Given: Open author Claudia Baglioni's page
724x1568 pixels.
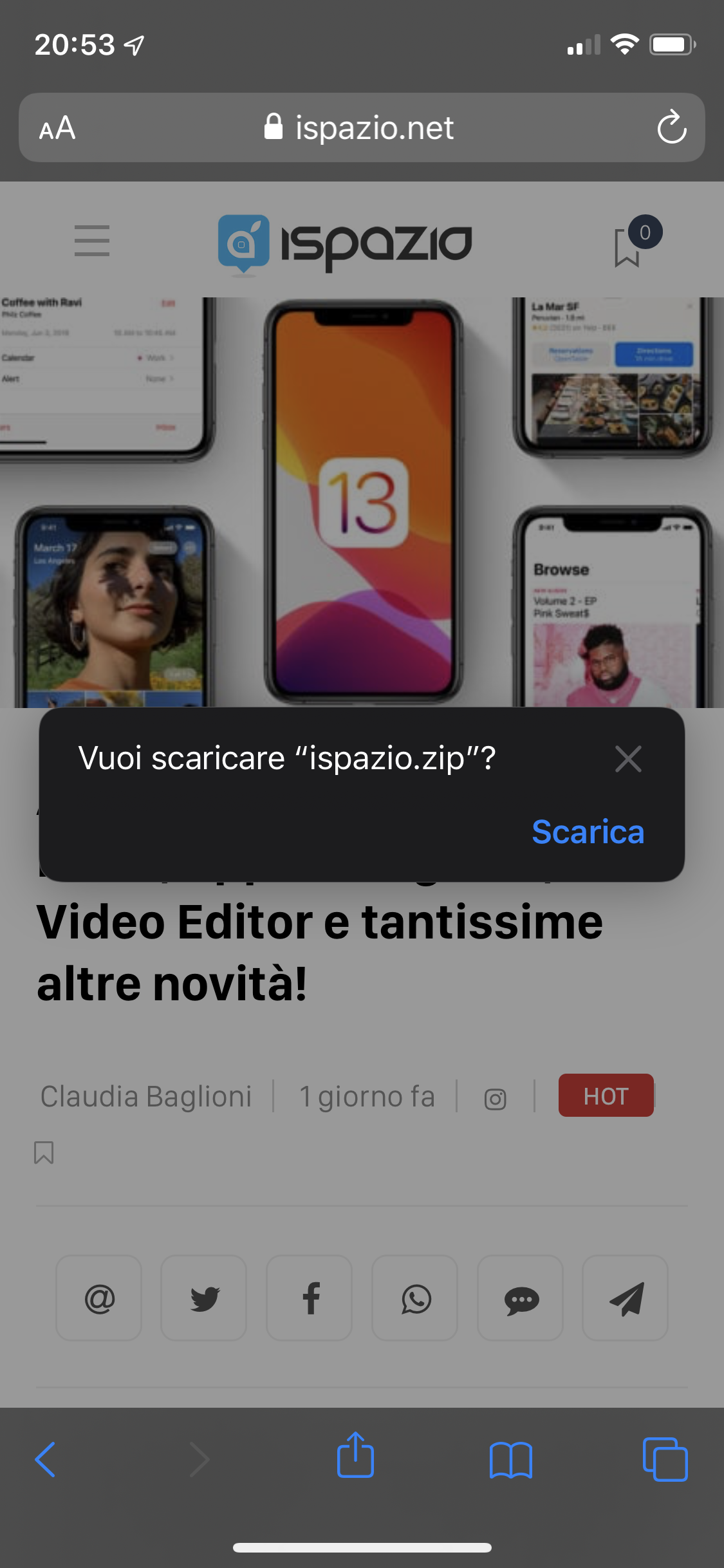Looking at the screenshot, I should point(146,1096).
